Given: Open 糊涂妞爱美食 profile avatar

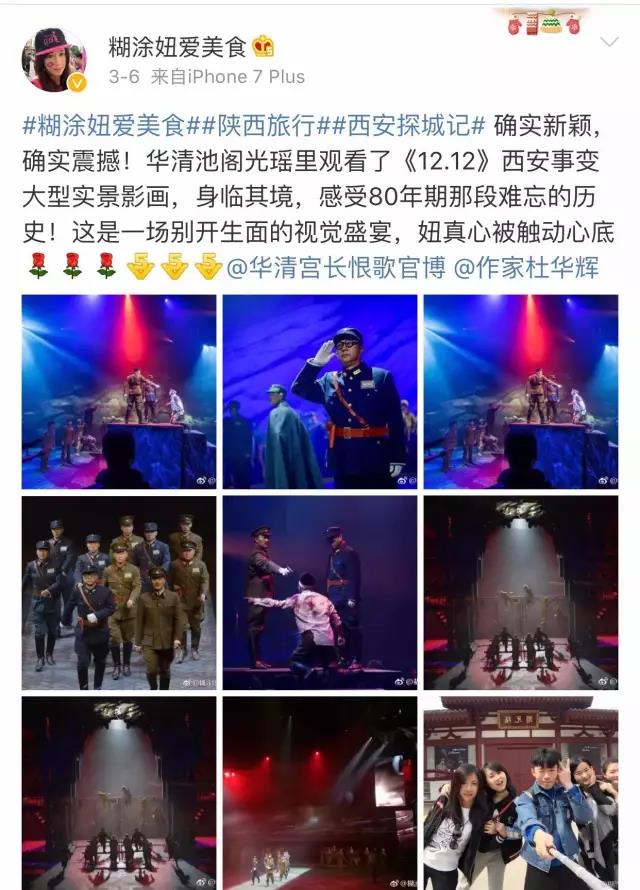Looking at the screenshot, I should pos(54,60).
